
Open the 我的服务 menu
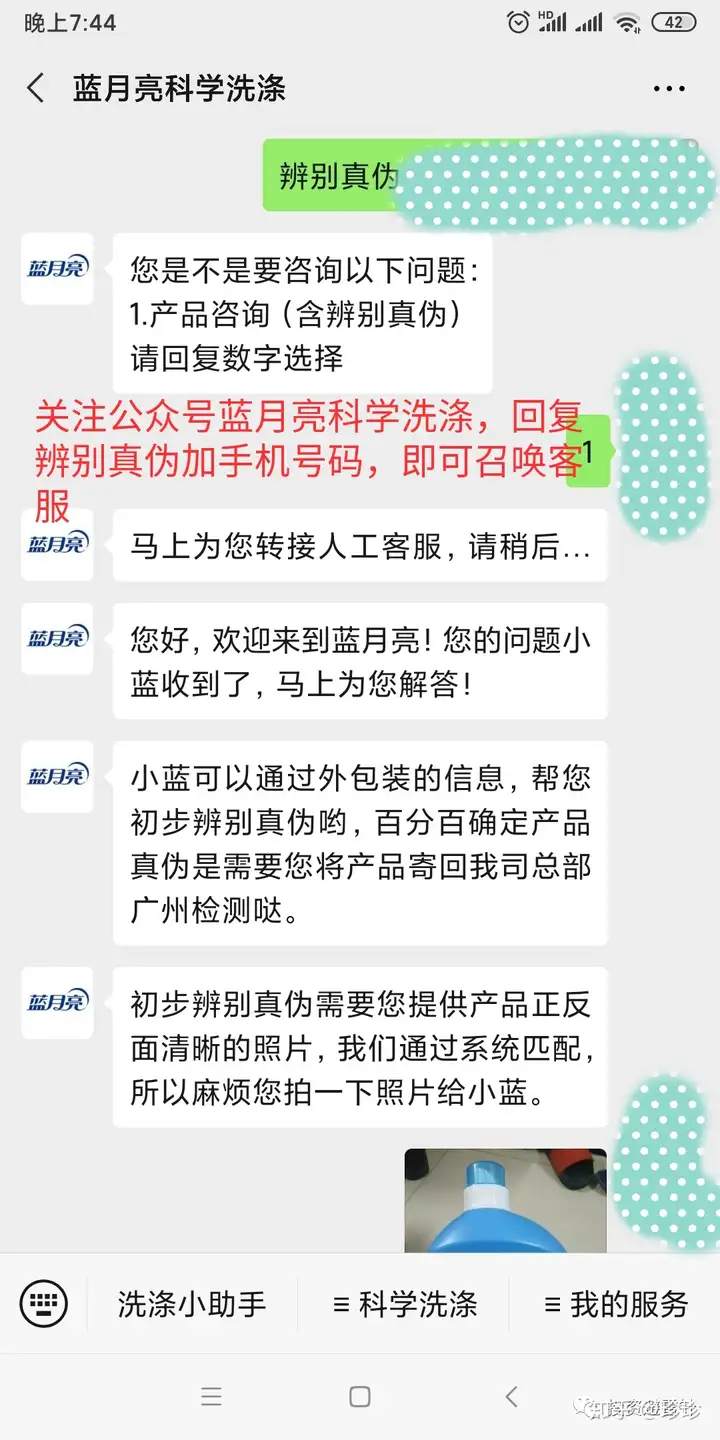pyautogui.click(x=616, y=1304)
